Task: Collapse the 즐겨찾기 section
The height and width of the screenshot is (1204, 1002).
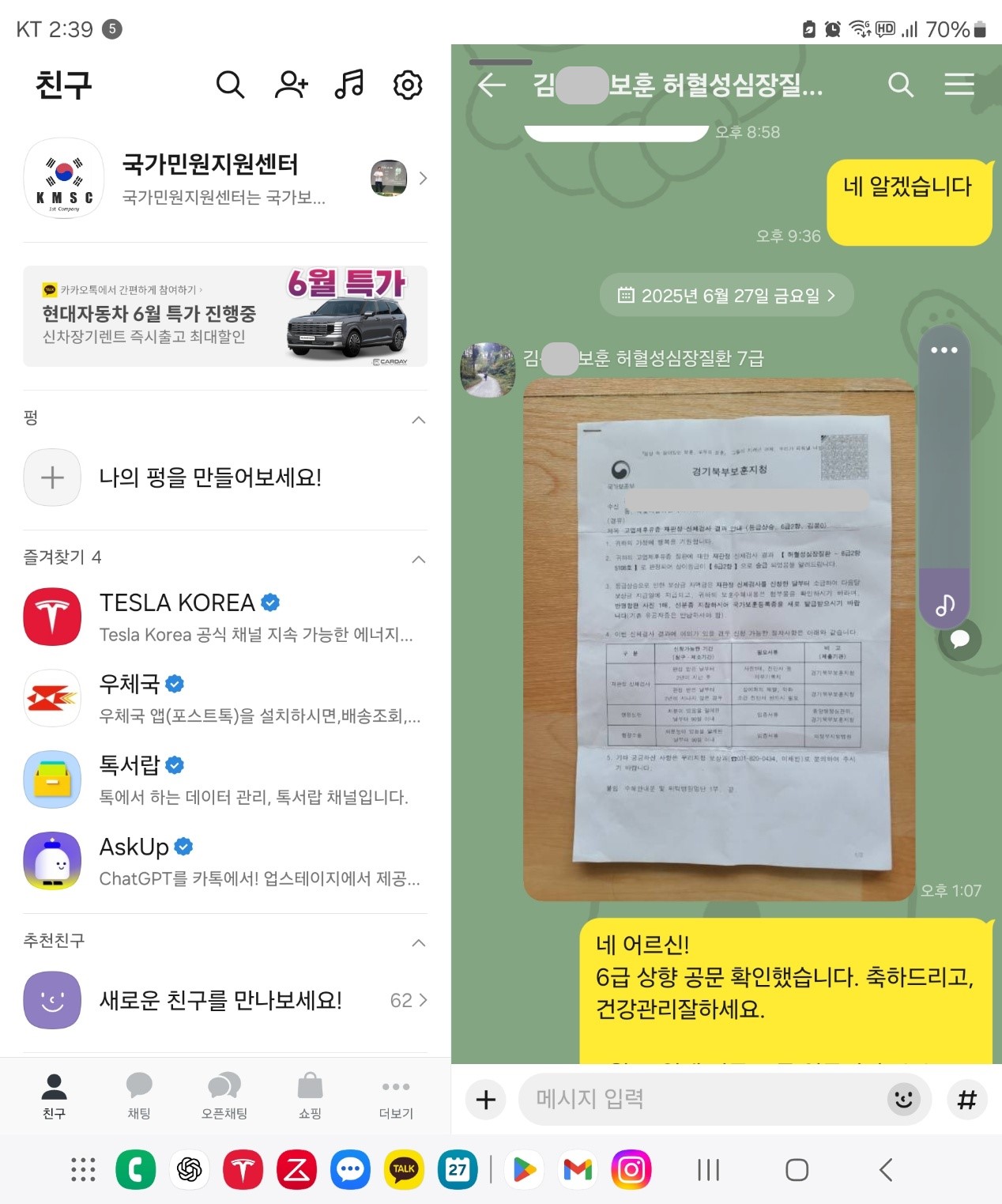Action: coord(419,559)
